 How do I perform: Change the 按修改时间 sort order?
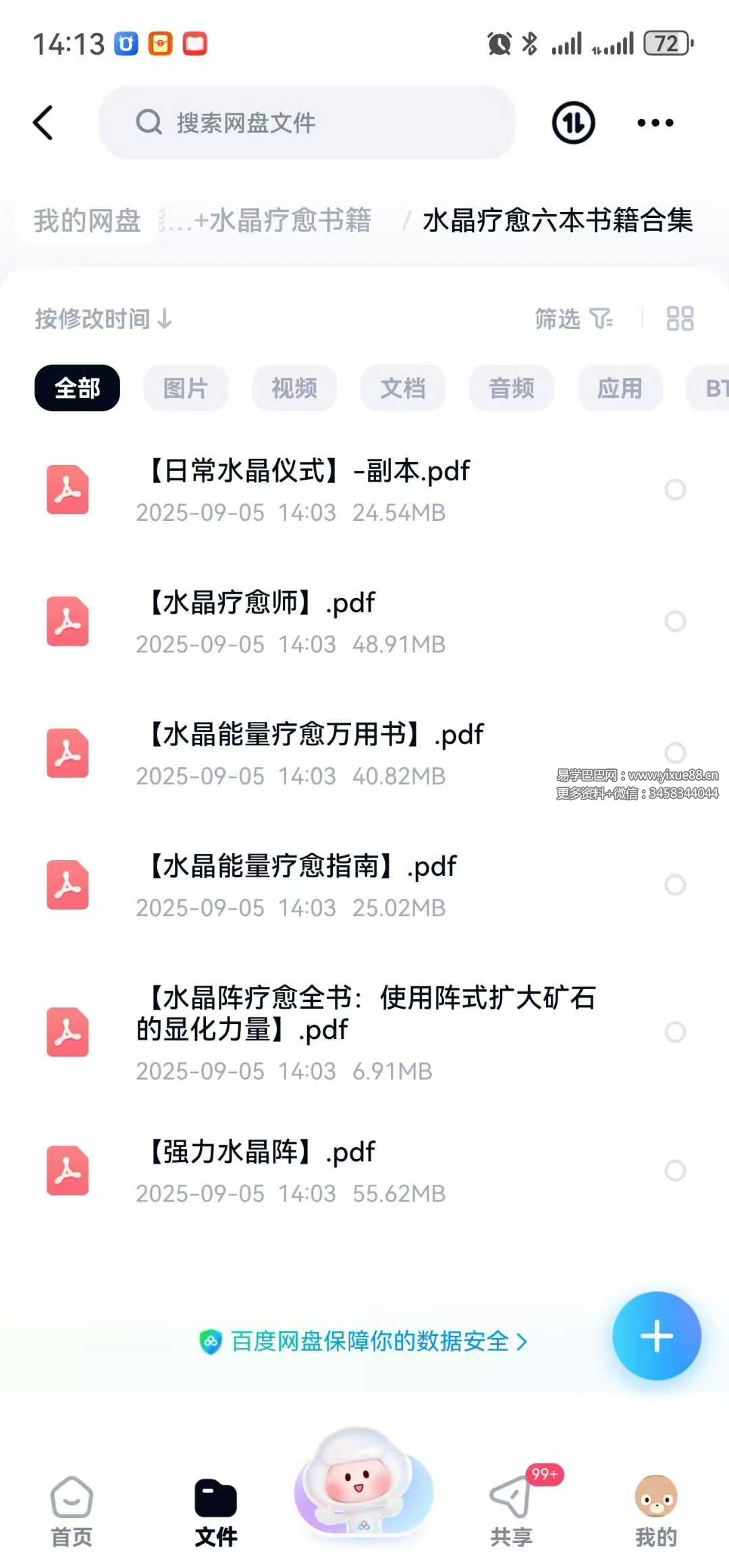[103, 318]
